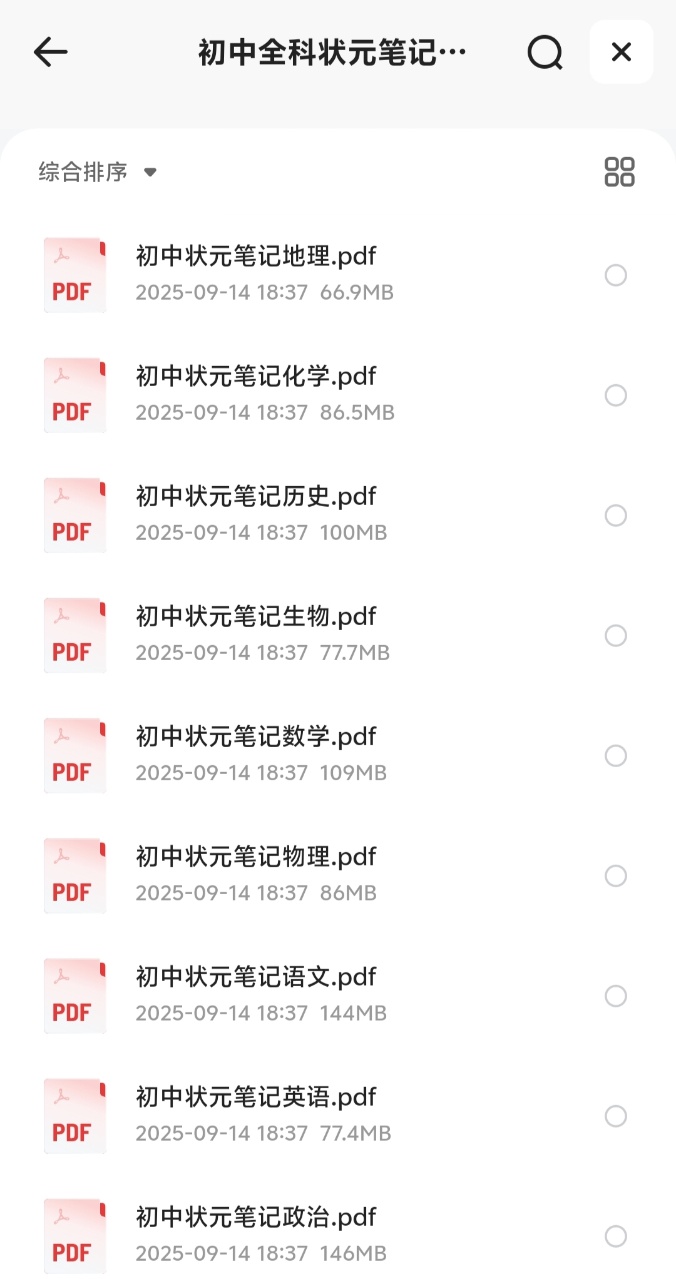Go back using the arrow icon
This screenshot has height=1279, width=676.
click(x=50, y=52)
